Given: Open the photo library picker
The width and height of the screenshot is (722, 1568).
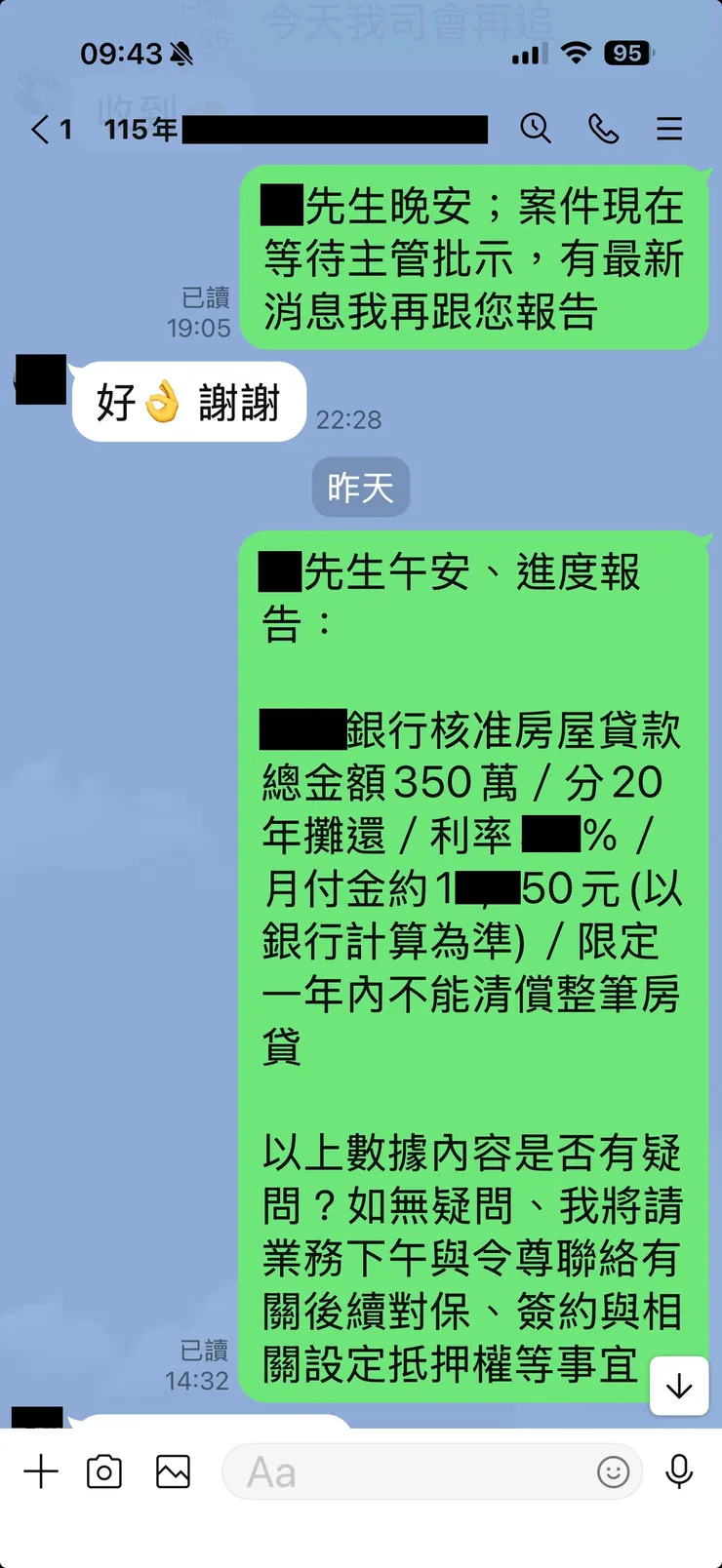Looking at the screenshot, I should [172, 1472].
